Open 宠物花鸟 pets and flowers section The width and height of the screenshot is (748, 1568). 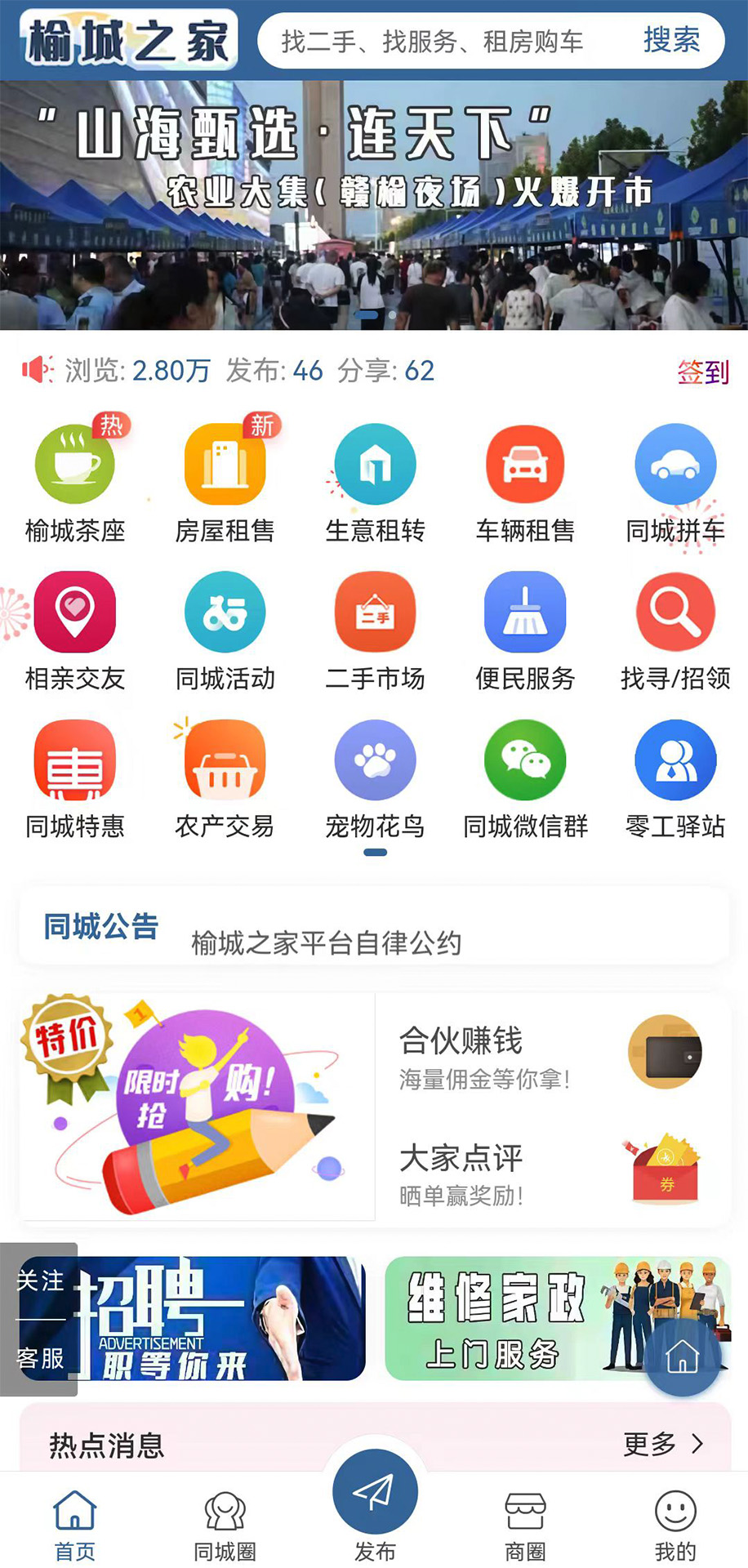(376, 774)
